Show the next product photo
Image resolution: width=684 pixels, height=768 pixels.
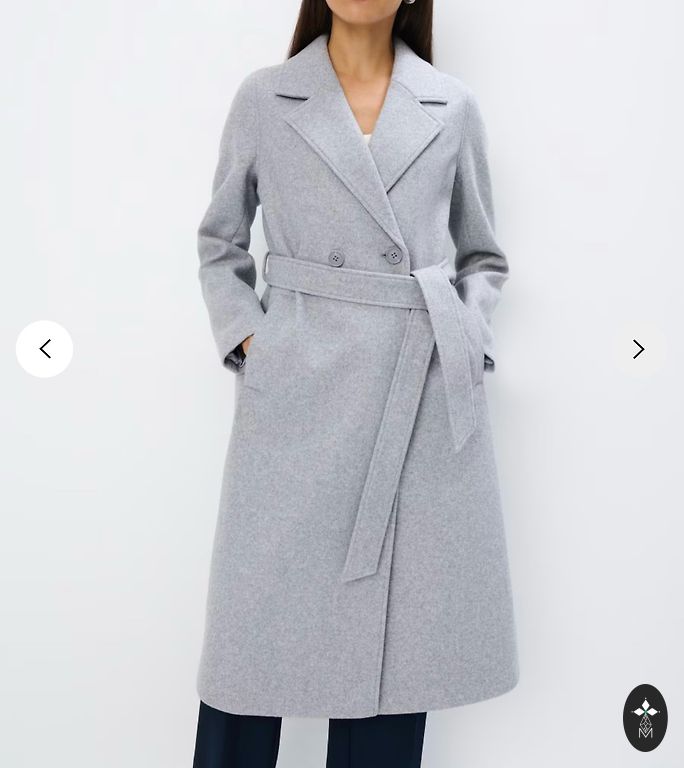tap(638, 349)
